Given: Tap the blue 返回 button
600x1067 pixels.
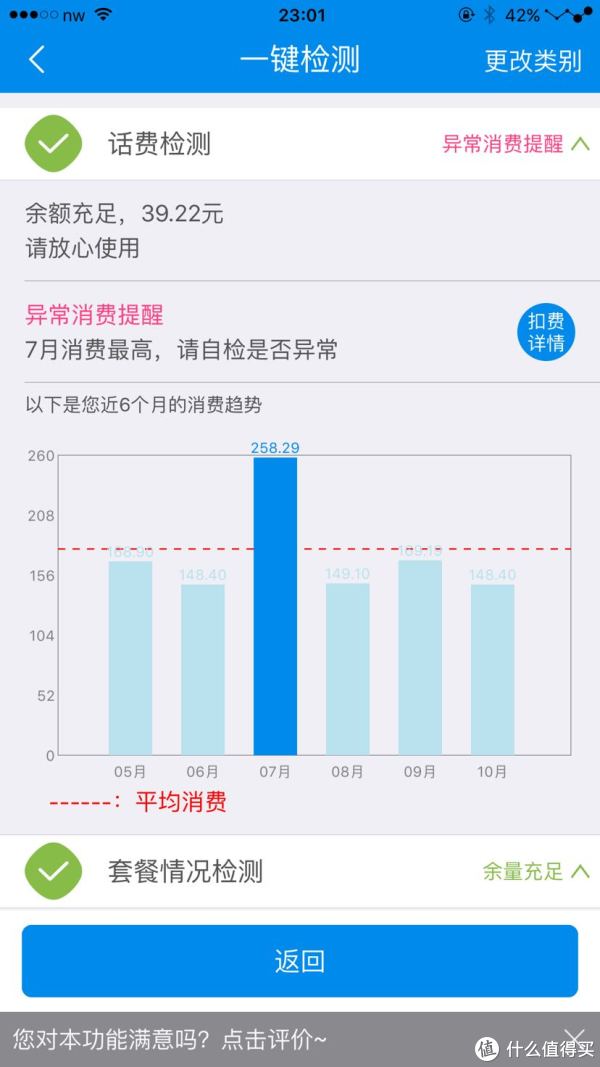Looking at the screenshot, I should click(x=300, y=961).
